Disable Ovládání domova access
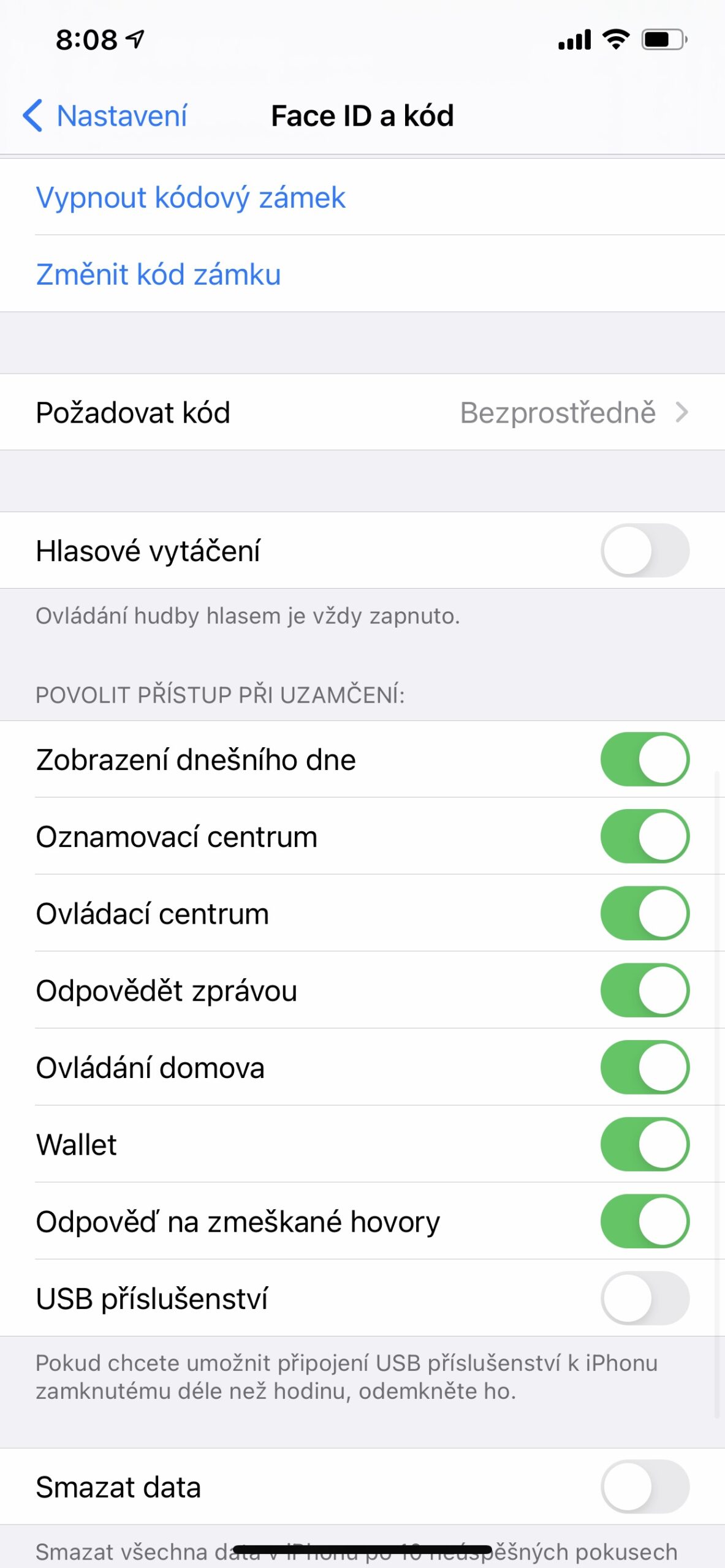 click(x=645, y=1067)
